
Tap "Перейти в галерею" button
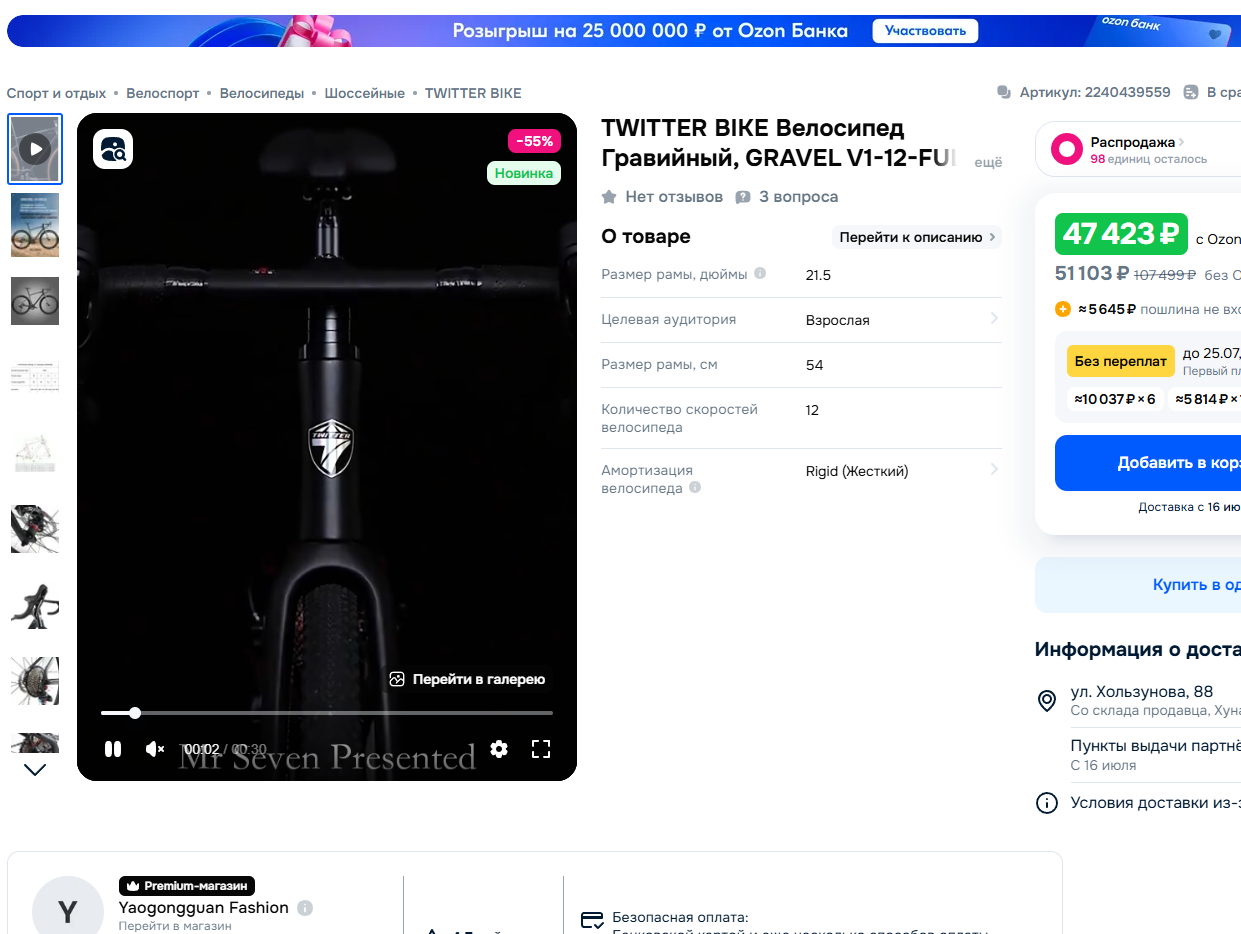tap(468, 679)
